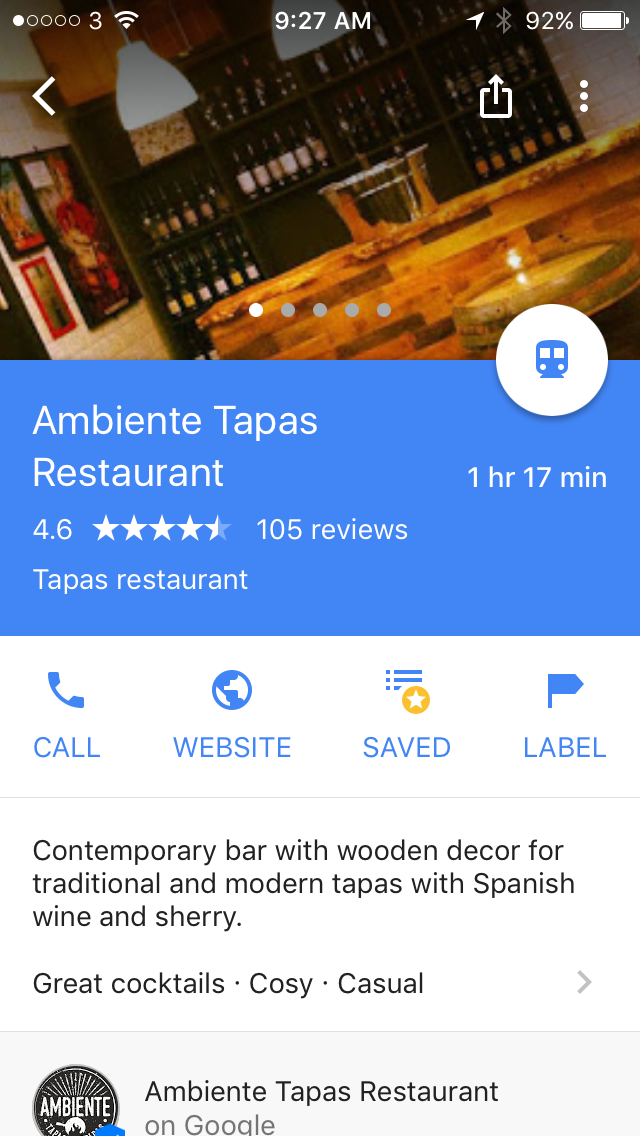Open the three-dot overflow menu
The height and width of the screenshot is (1136, 640).
584,97
